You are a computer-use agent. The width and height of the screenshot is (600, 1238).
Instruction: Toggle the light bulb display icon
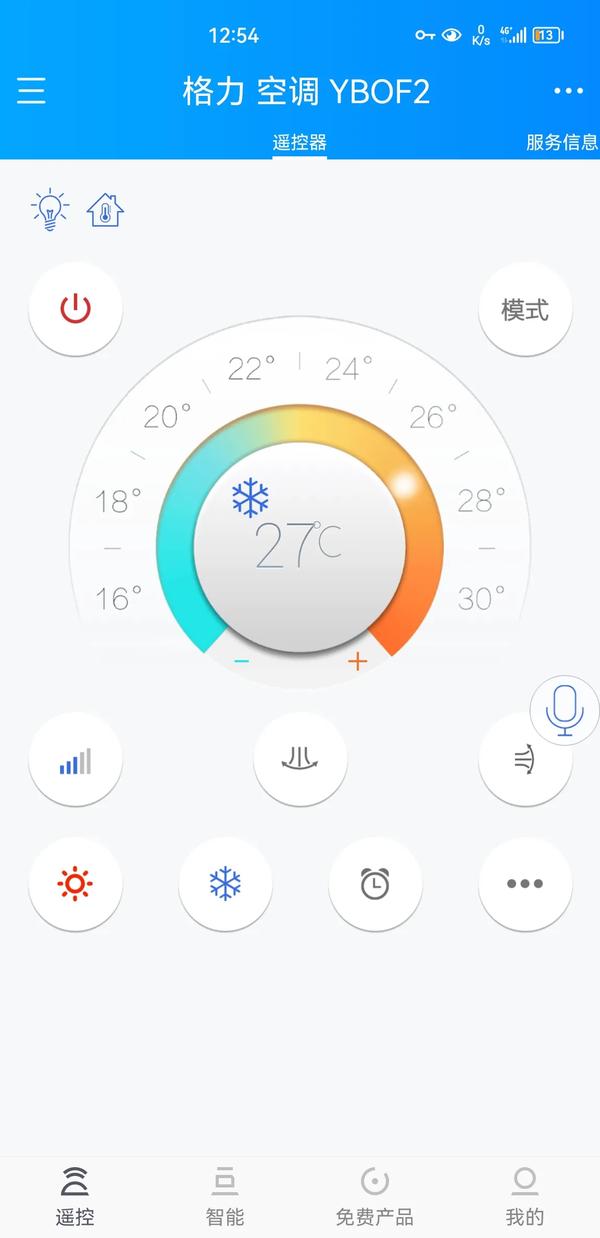tap(50, 211)
